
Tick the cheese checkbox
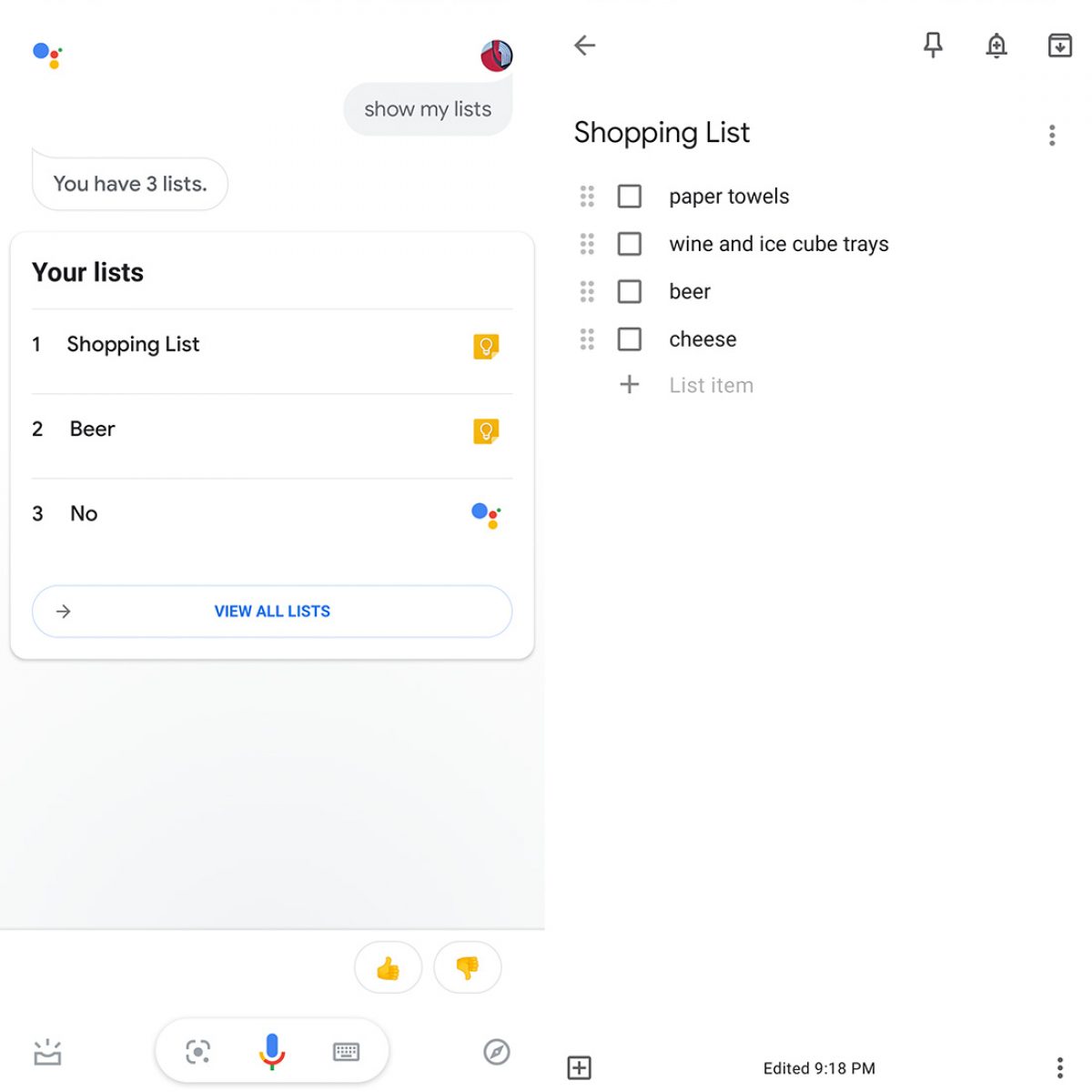click(x=630, y=339)
